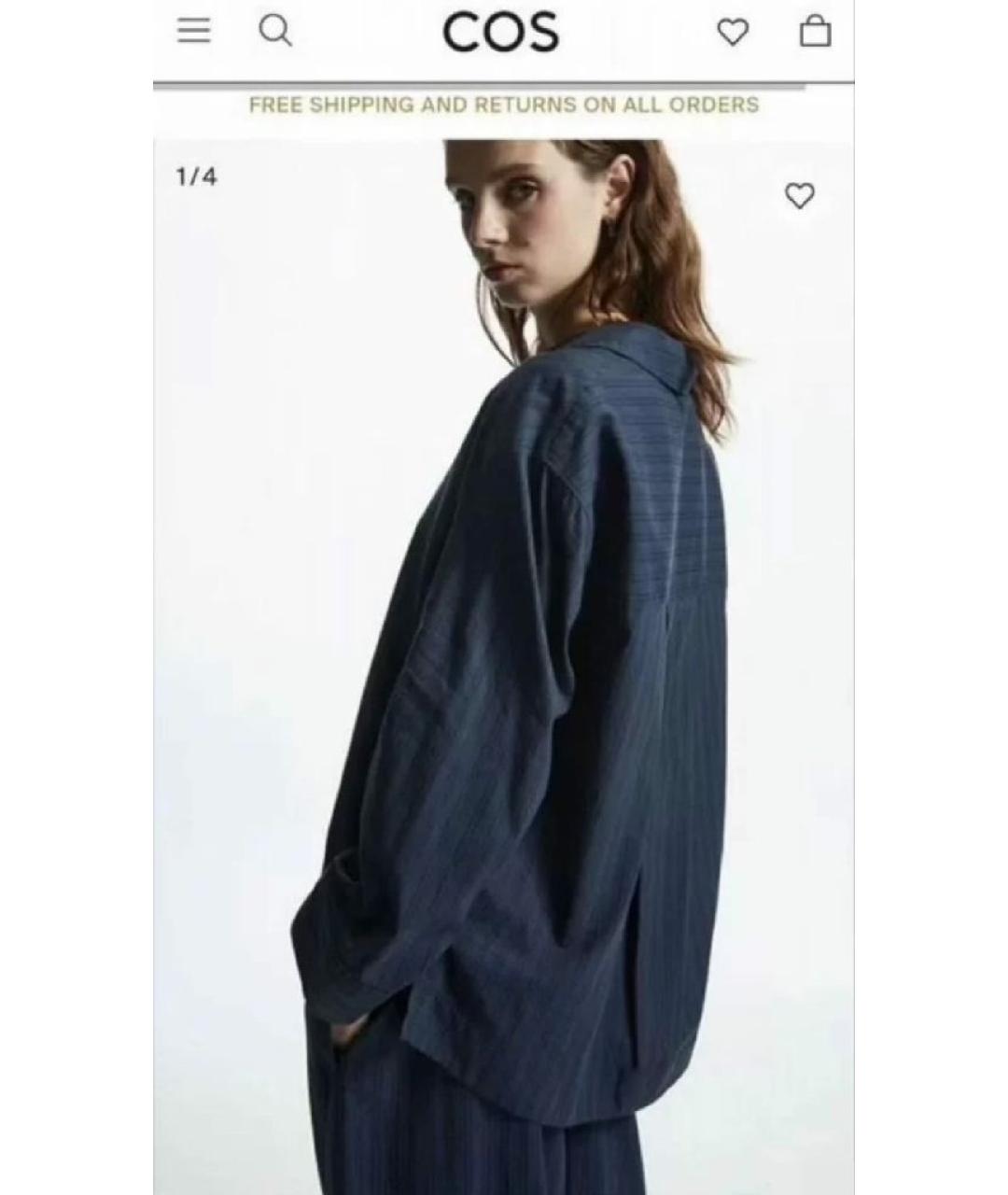Open the search icon
Viewport: 1008px width, 1195px height.
(x=274, y=32)
